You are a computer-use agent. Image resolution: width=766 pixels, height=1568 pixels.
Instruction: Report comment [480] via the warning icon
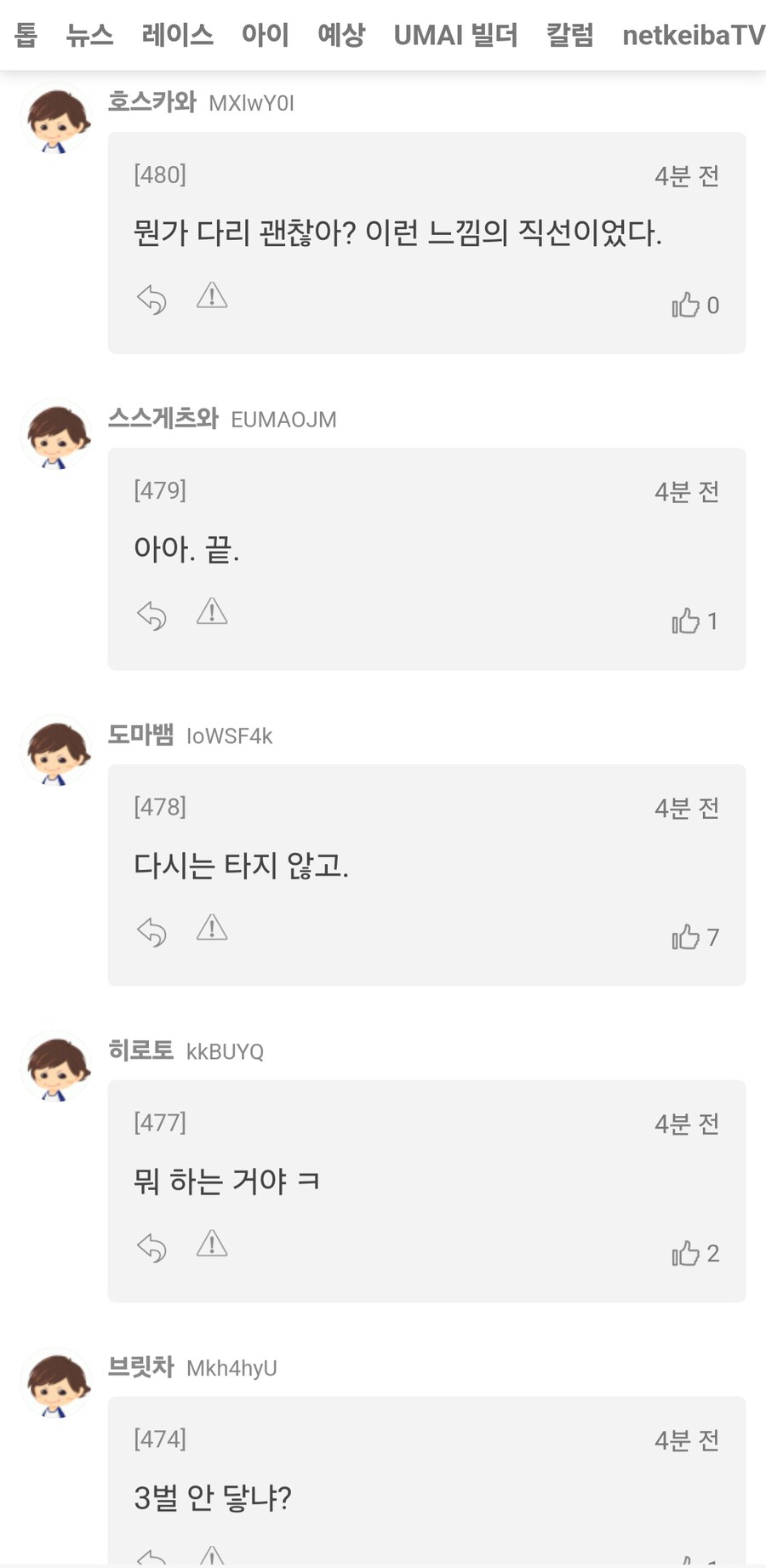click(211, 297)
